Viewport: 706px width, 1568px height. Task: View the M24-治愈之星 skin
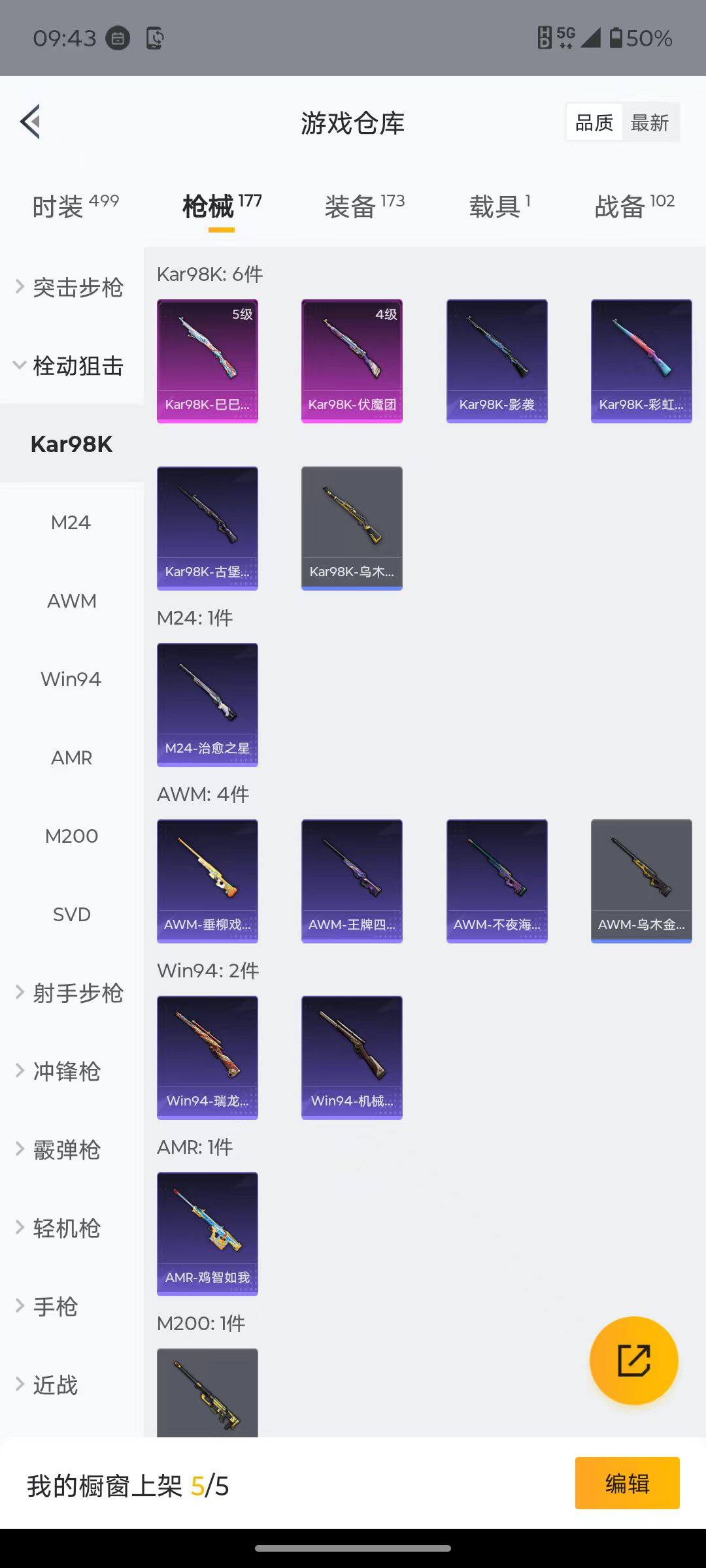click(x=207, y=704)
